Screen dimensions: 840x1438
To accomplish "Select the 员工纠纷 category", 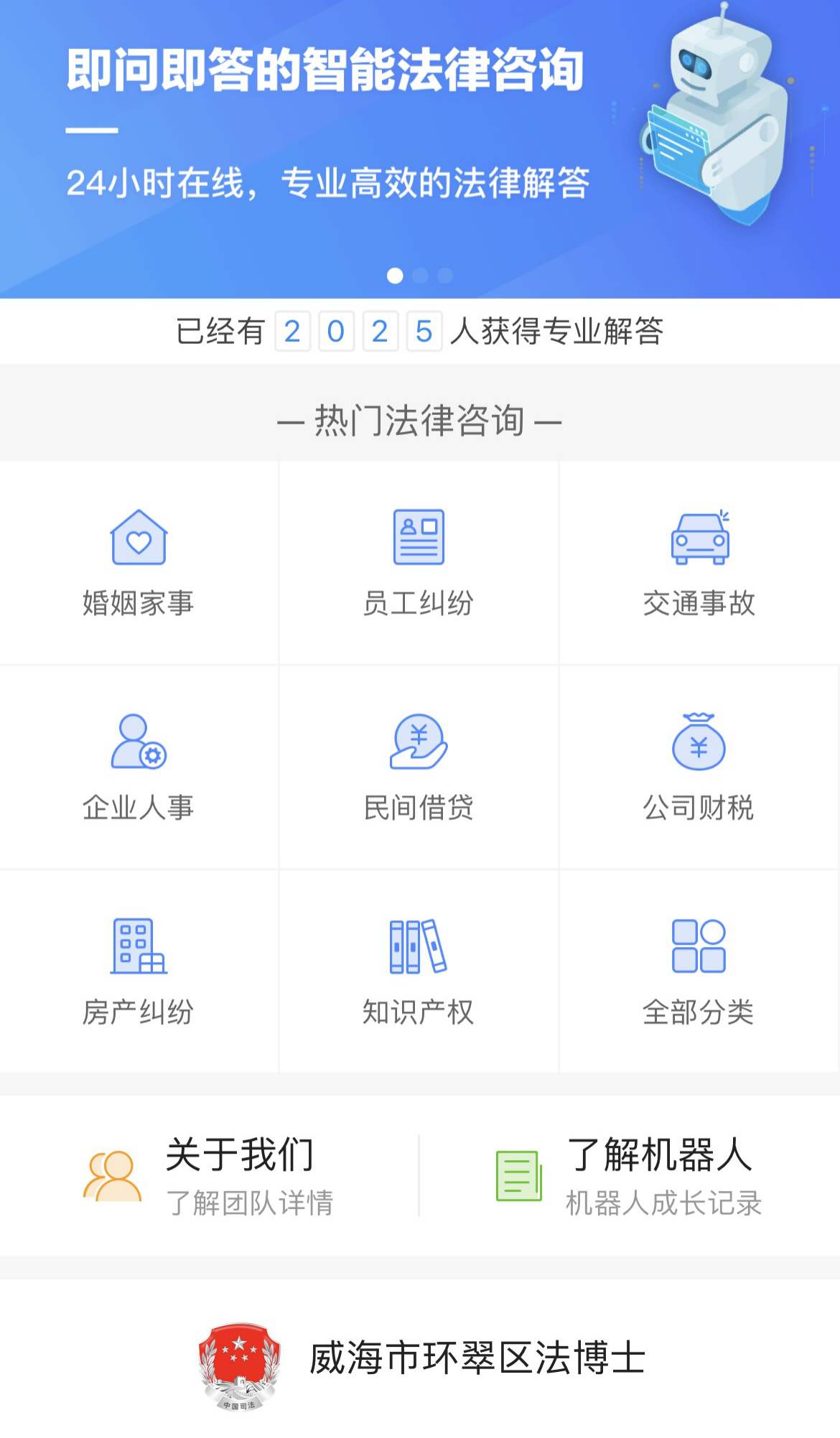I will pos(419,564).
